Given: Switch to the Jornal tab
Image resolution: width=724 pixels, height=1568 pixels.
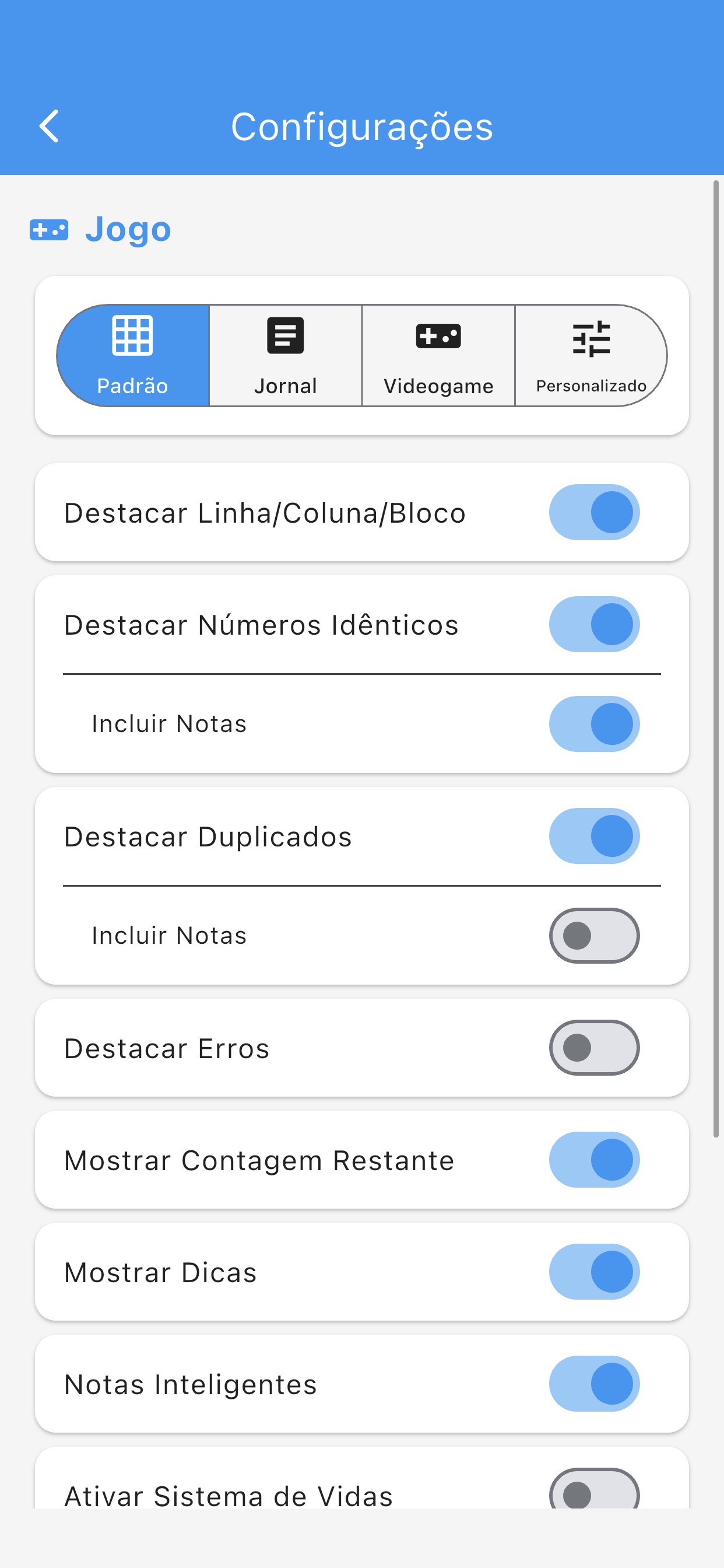Looking at the screenshot, I should click(x=285, y=355).
